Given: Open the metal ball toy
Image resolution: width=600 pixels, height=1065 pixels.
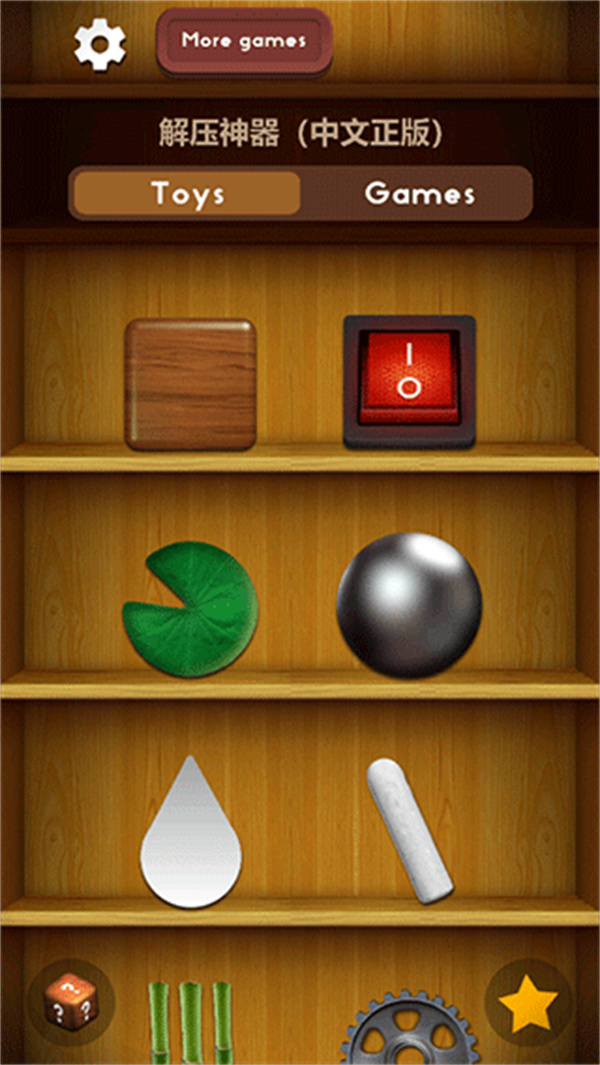Looking at the screenshot, I should [x=409, y=606].
